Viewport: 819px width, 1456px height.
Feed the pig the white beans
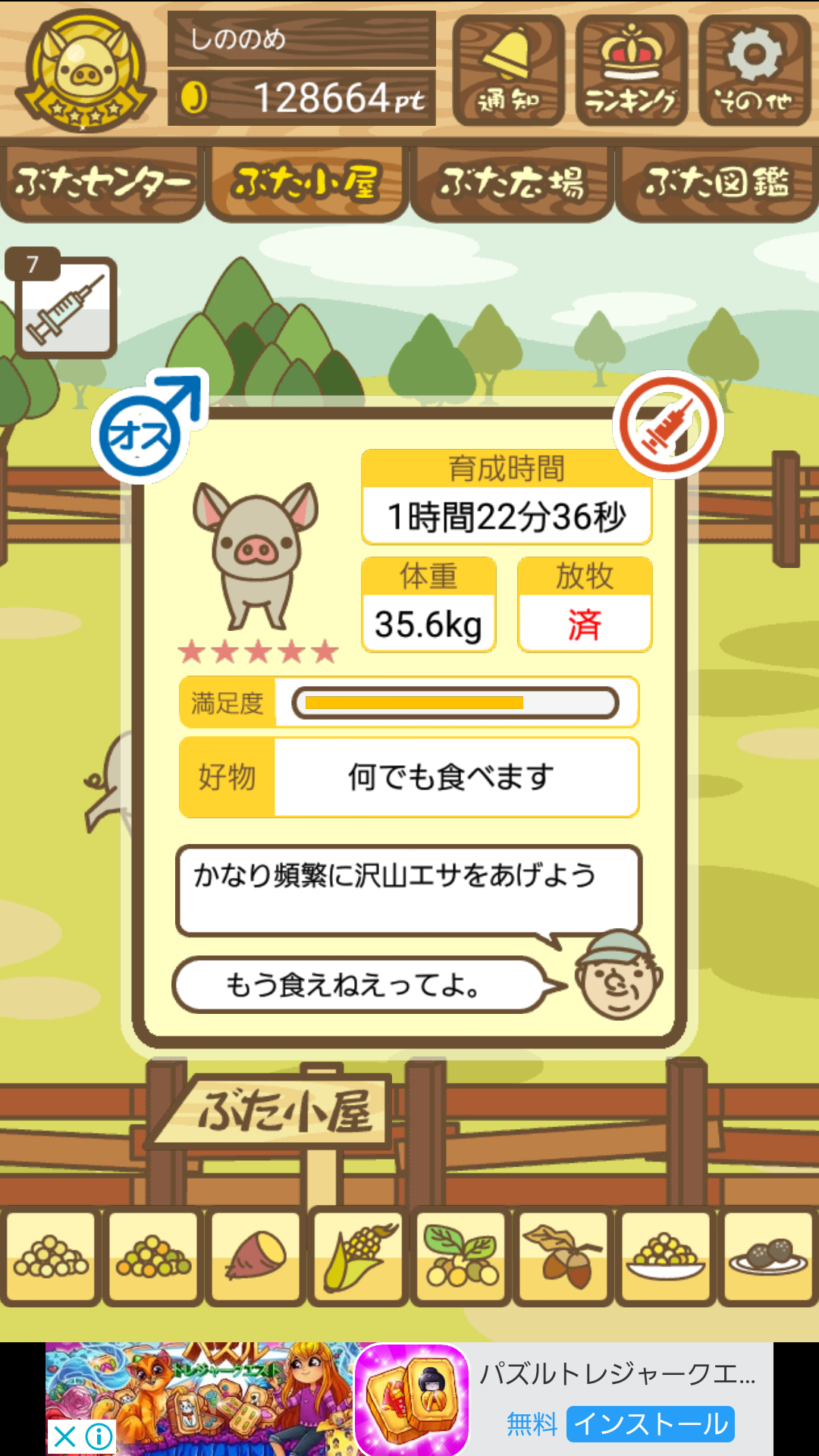click(51, 1256)
